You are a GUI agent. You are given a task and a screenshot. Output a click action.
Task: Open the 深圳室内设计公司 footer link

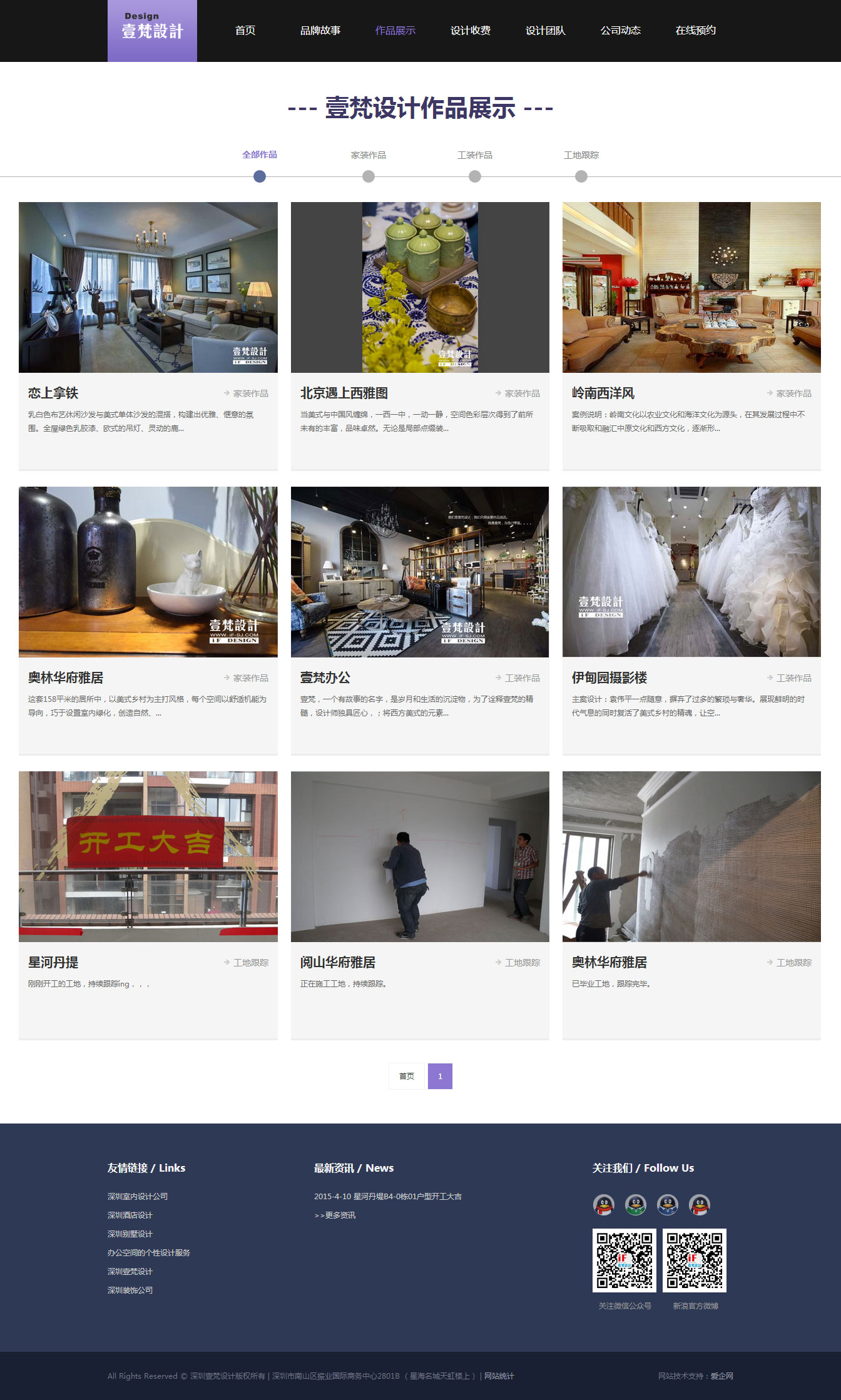(137, 1196)
